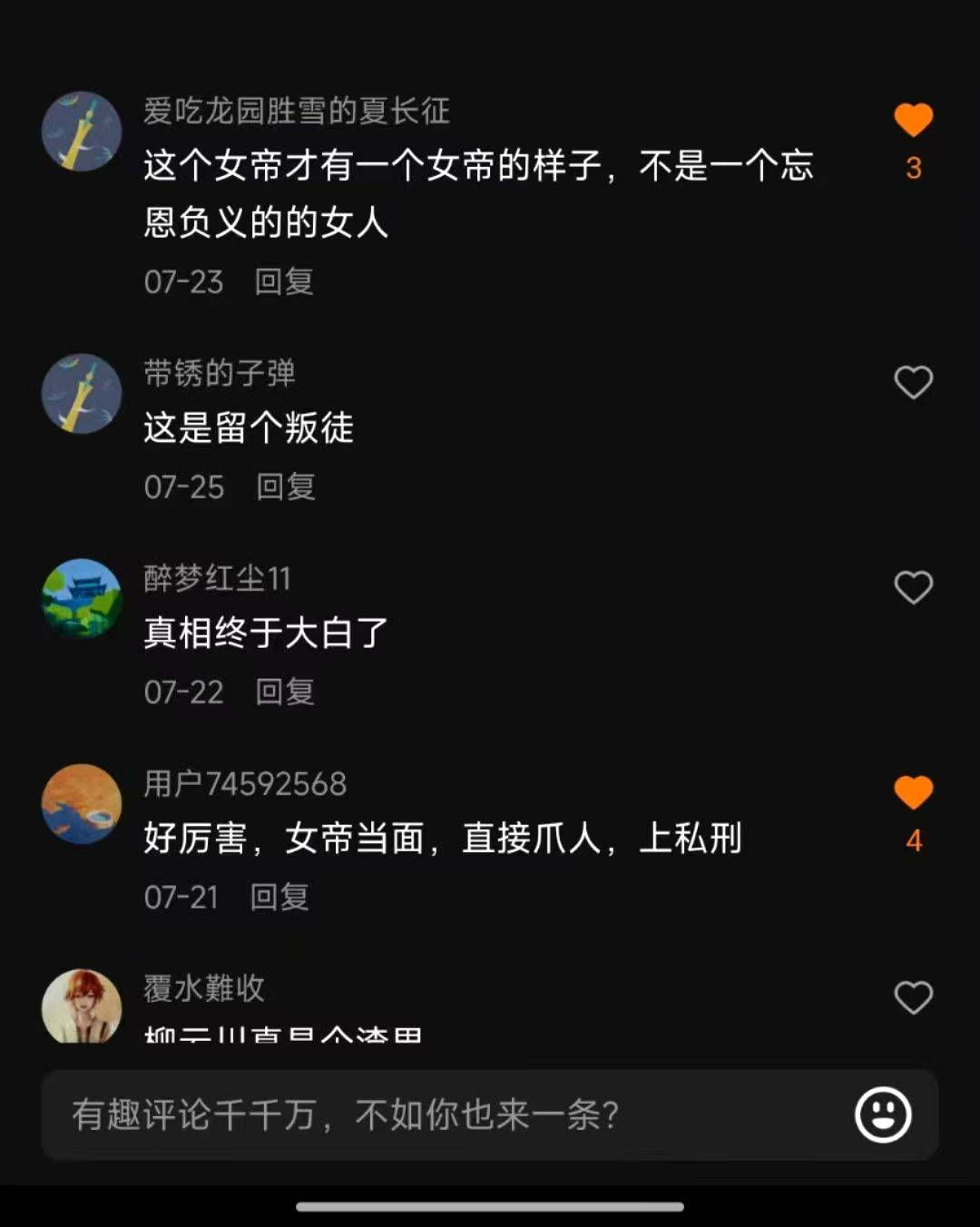The height and width of the screenshot is (1227, 980).
Task: Reply to 醉梦红尘11's comment
Action: [x=285, y=692]
